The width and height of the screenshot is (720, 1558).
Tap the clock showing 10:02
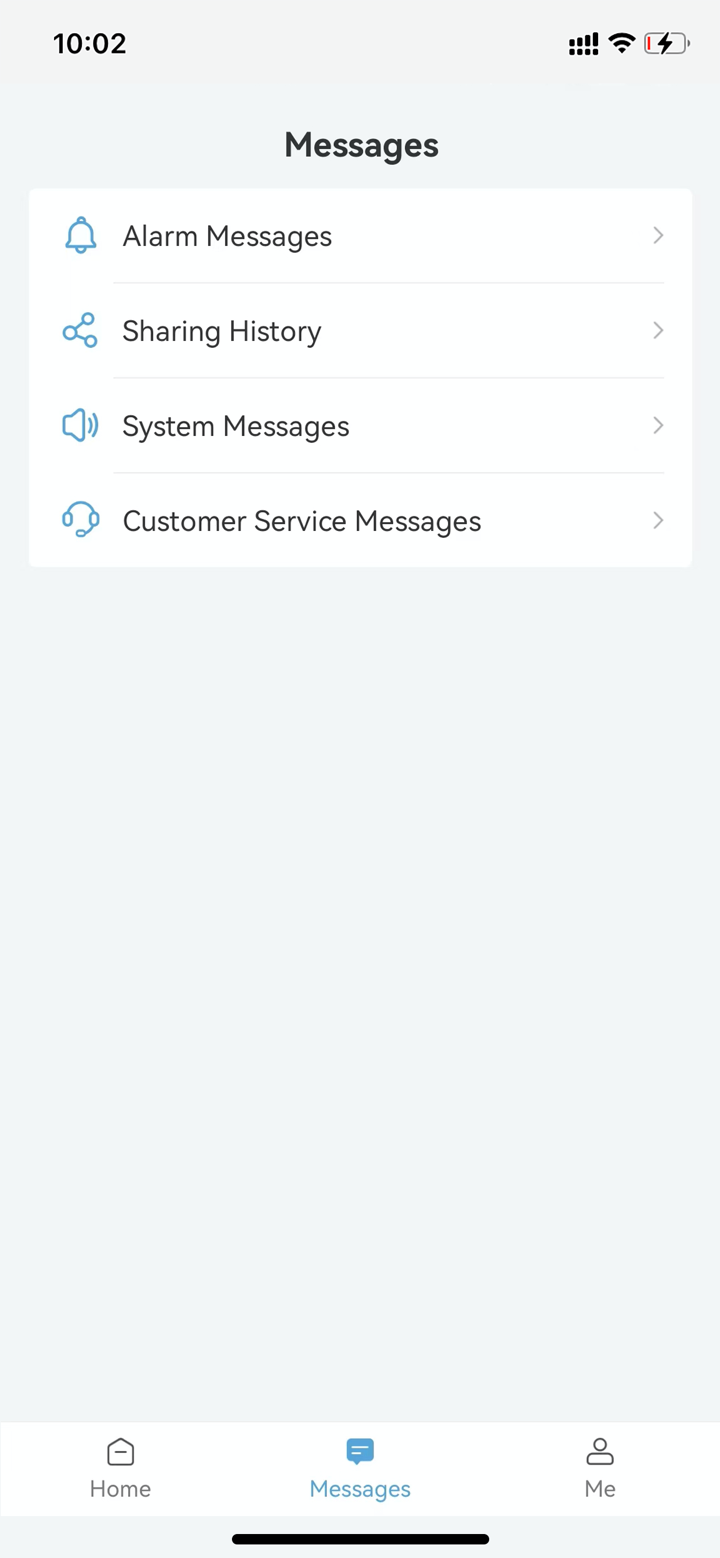pyautogui.click(x=89, y=43)
